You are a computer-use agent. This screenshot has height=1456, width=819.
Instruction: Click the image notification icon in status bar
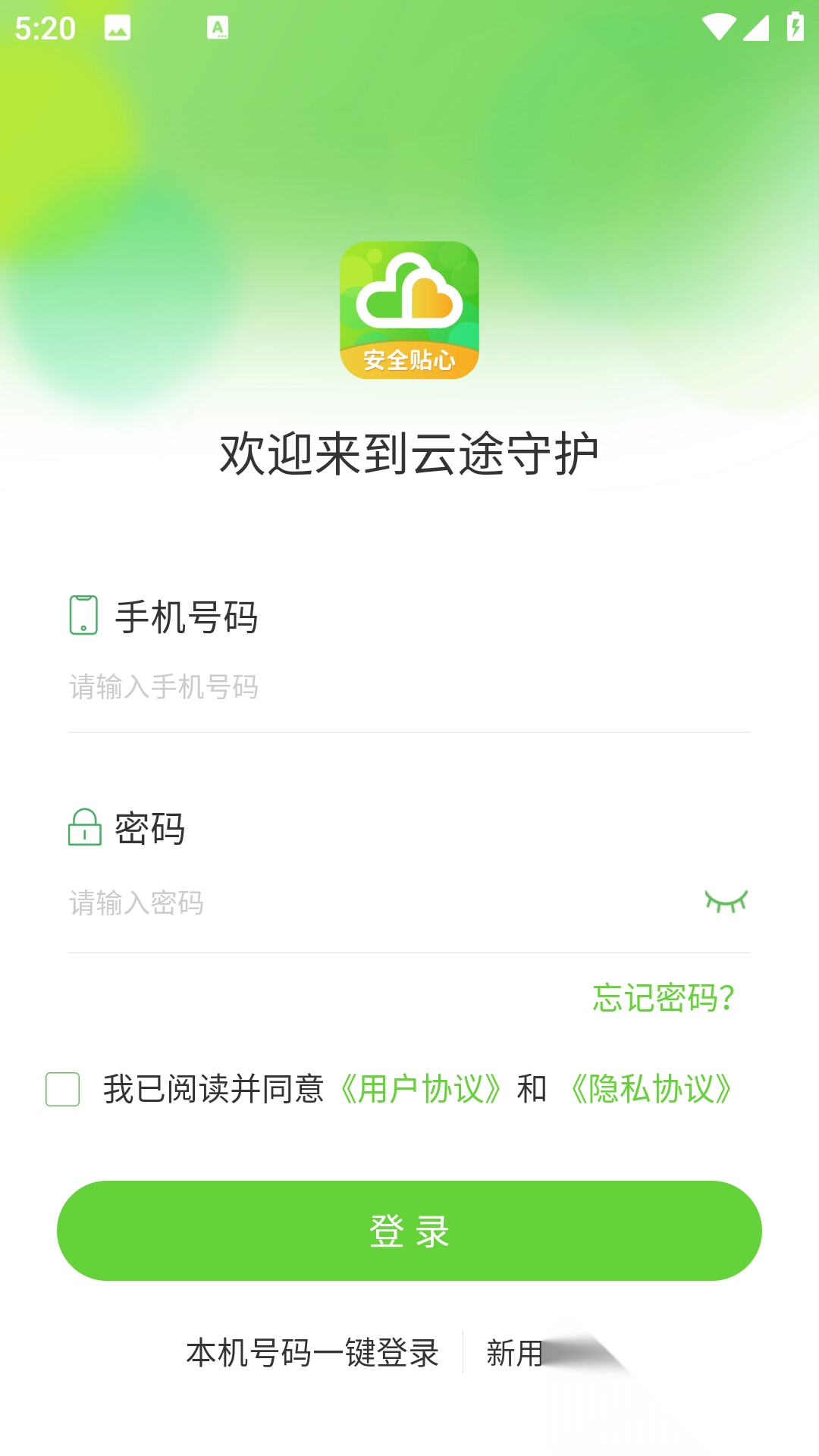118,29
